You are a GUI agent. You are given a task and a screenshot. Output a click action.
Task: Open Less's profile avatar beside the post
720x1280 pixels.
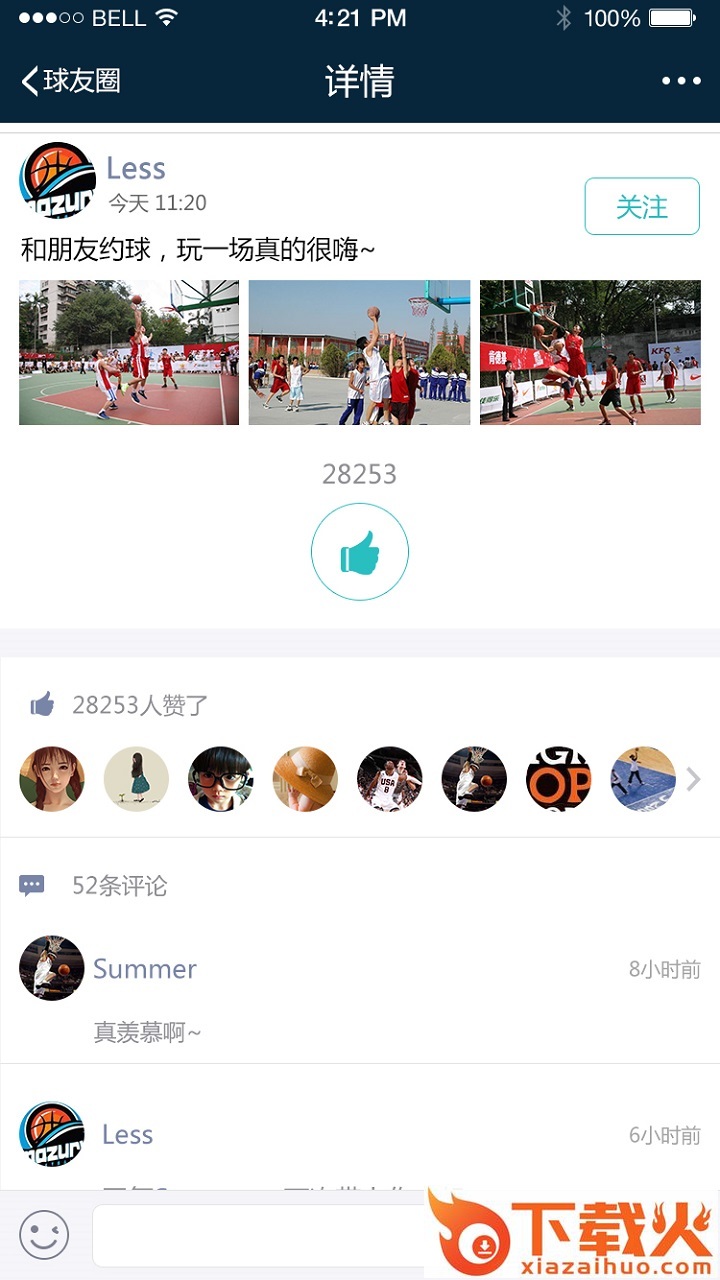(x=57, y=180)
